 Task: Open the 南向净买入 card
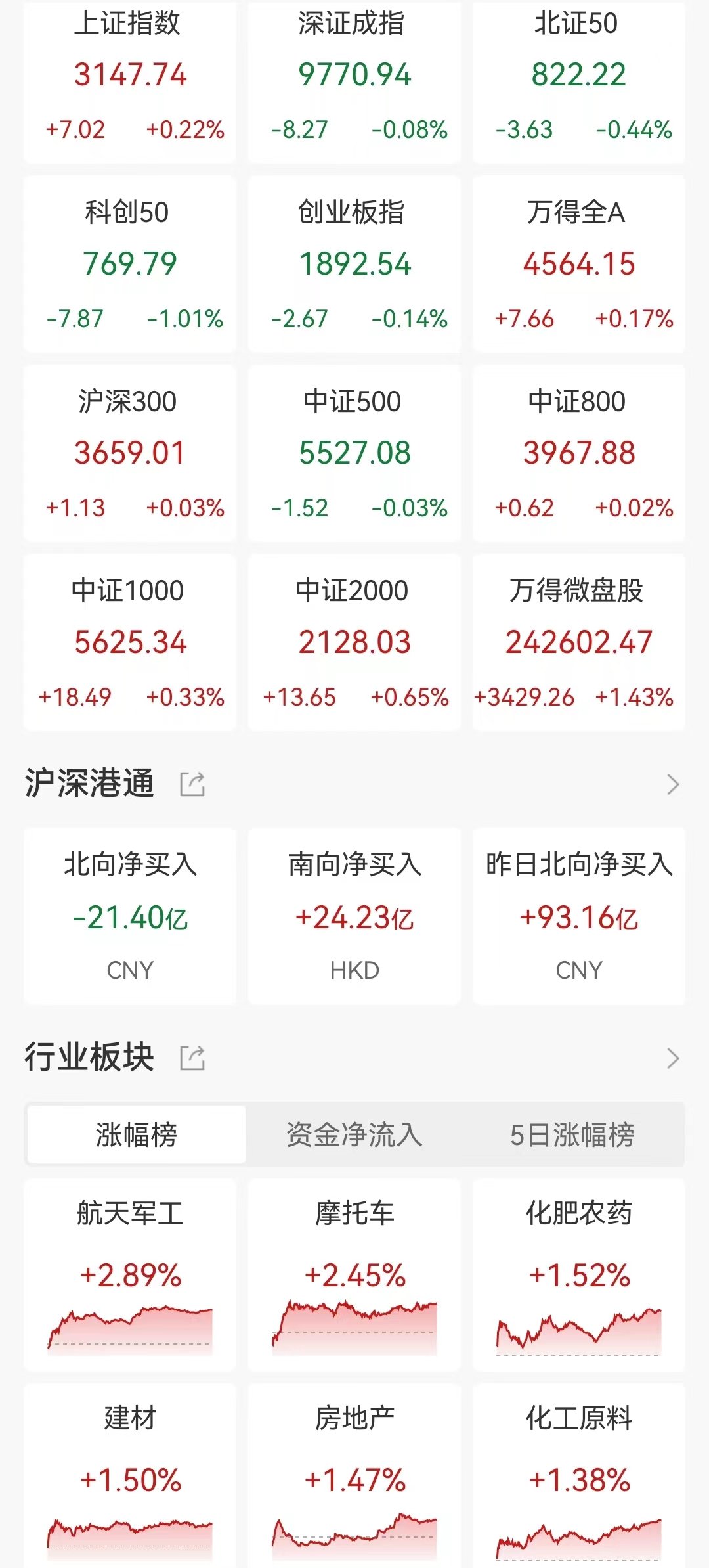(354, 916)
